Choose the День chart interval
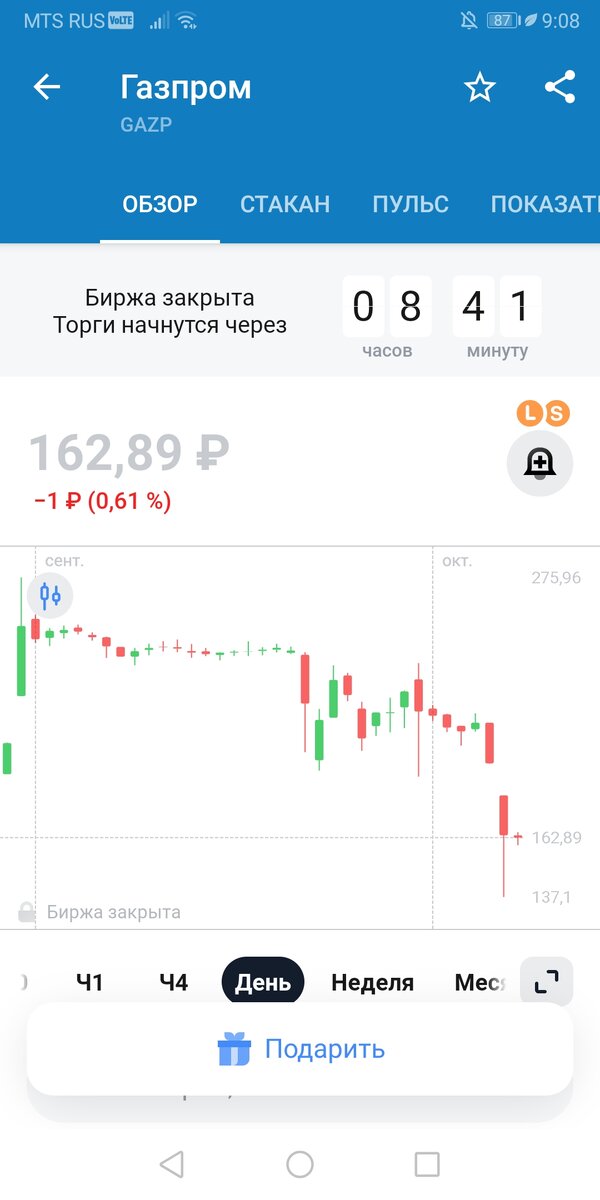This screenshot has height=1200, width=600. tap(263, 982)
